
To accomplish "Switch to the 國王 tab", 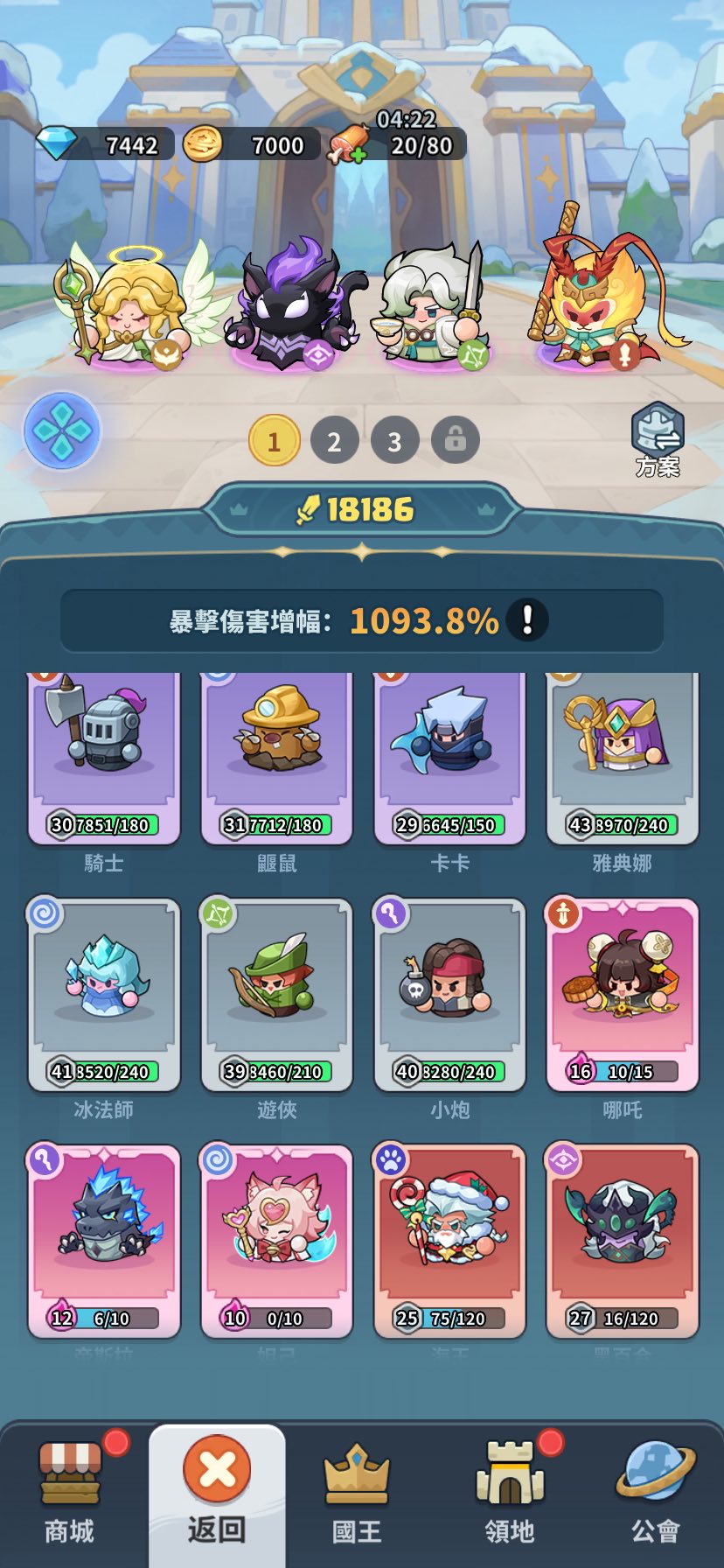I will click(x=357, y=1494).
